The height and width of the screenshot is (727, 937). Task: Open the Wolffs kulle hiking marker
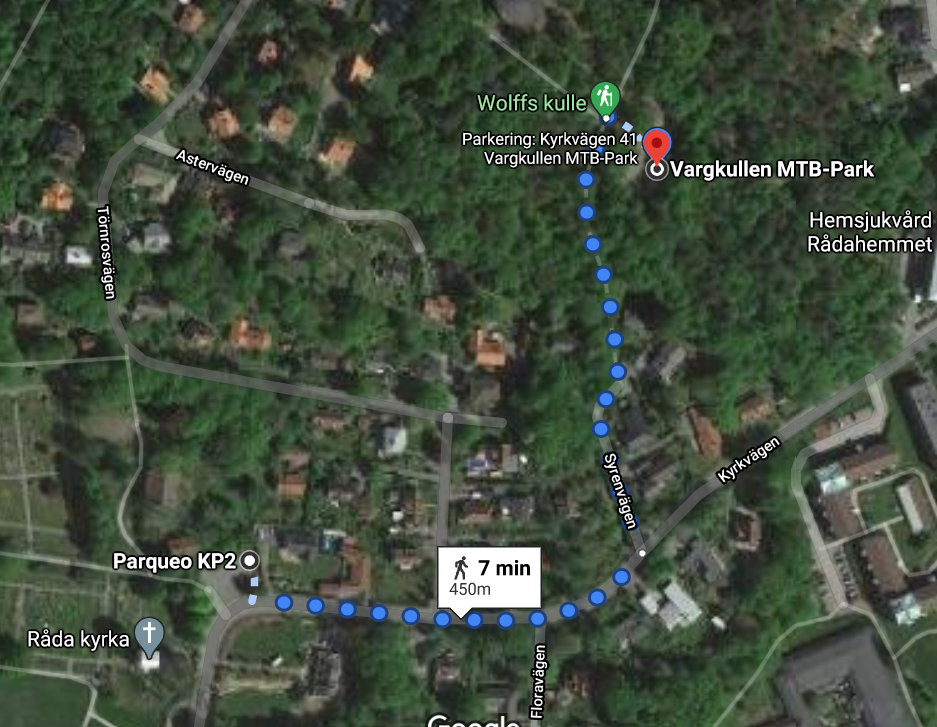[604, 98]
